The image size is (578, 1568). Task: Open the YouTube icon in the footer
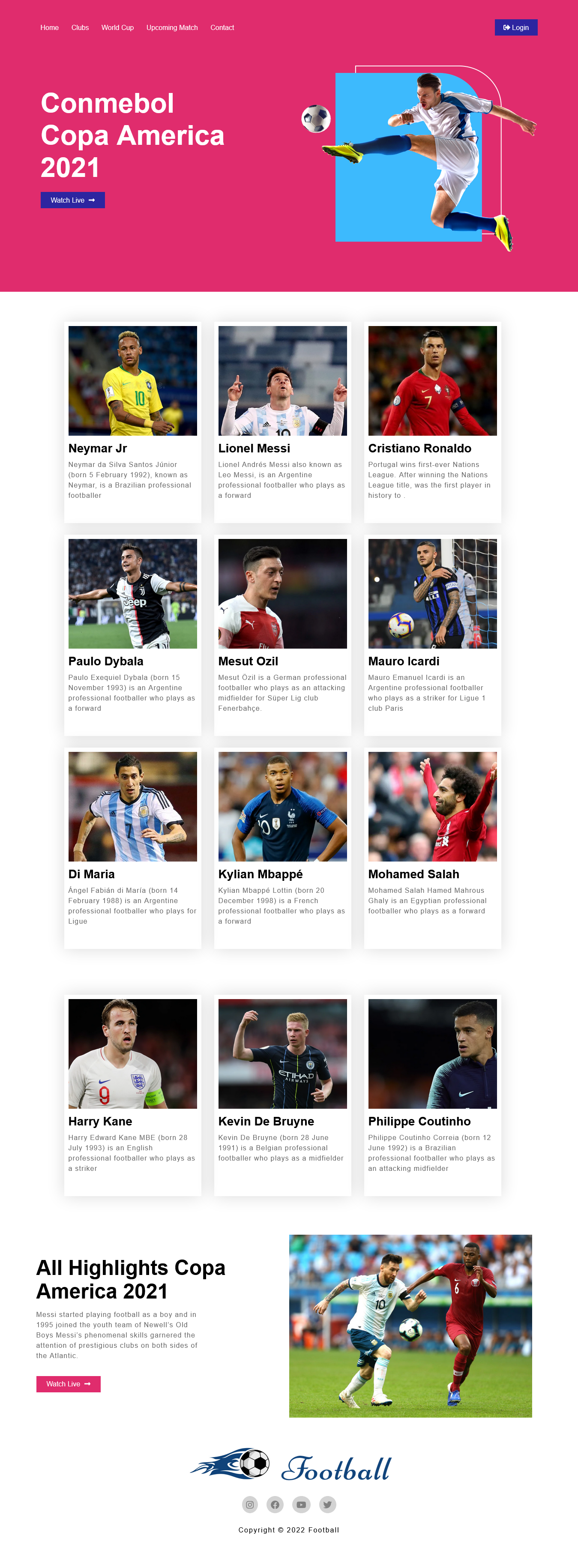coord(302,1504)
